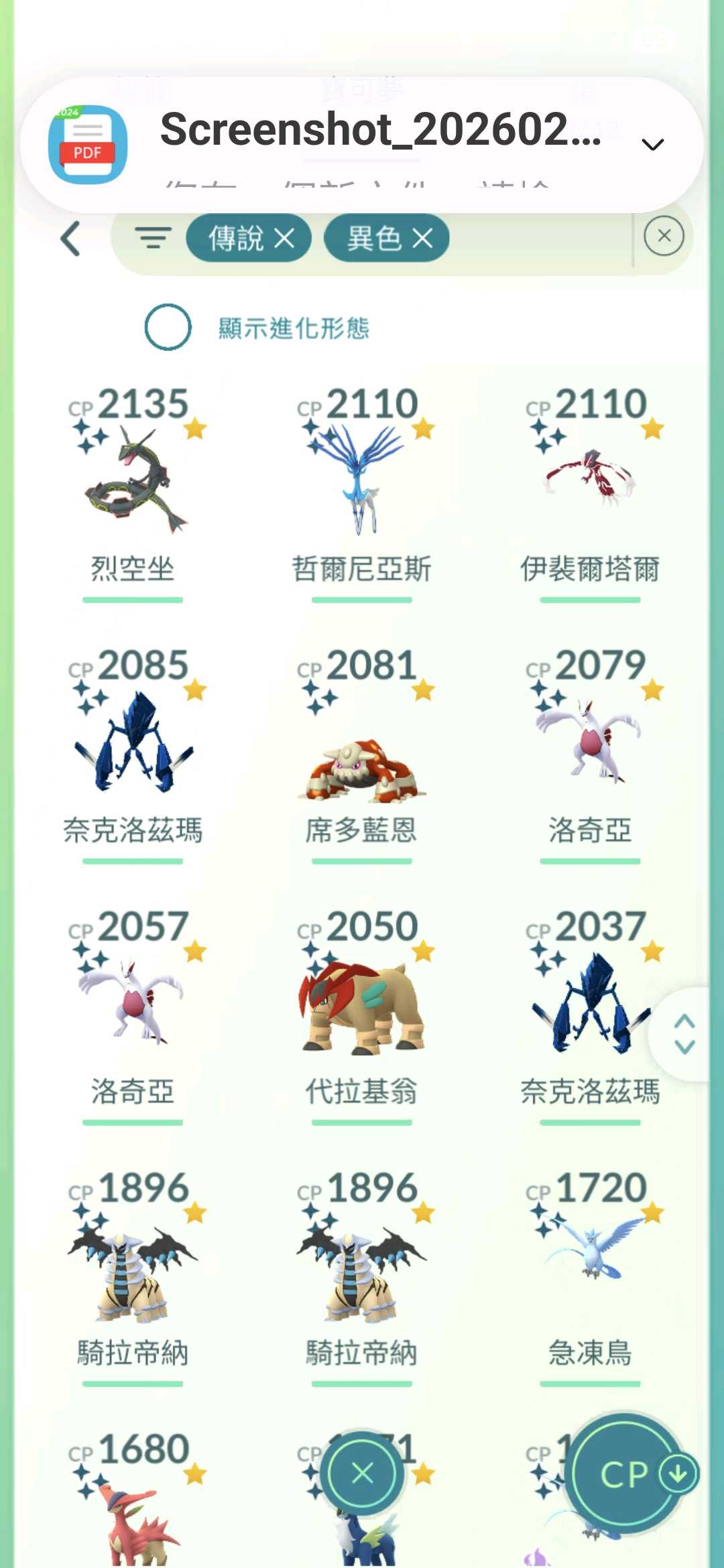Select 奈克洛茲瑪 with CP 2037

point(590,1005)
